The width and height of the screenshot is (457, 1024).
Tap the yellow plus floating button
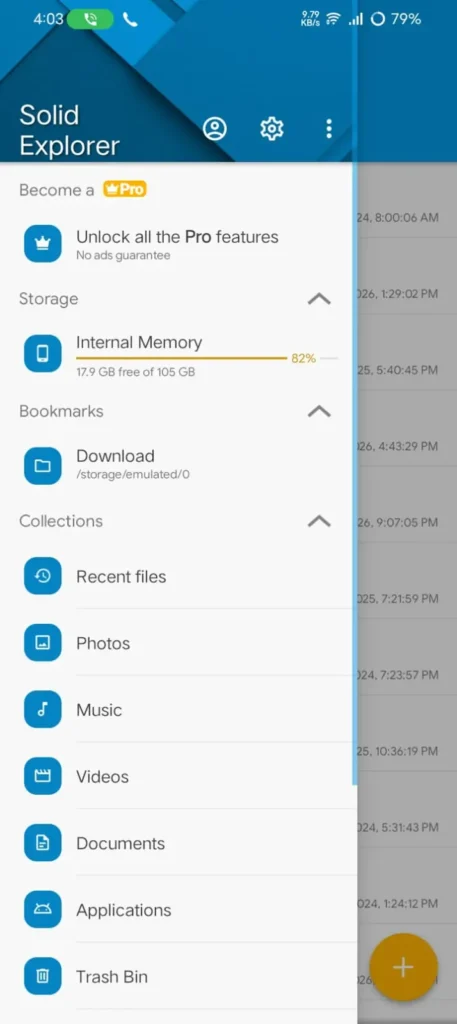click(403, 967)
